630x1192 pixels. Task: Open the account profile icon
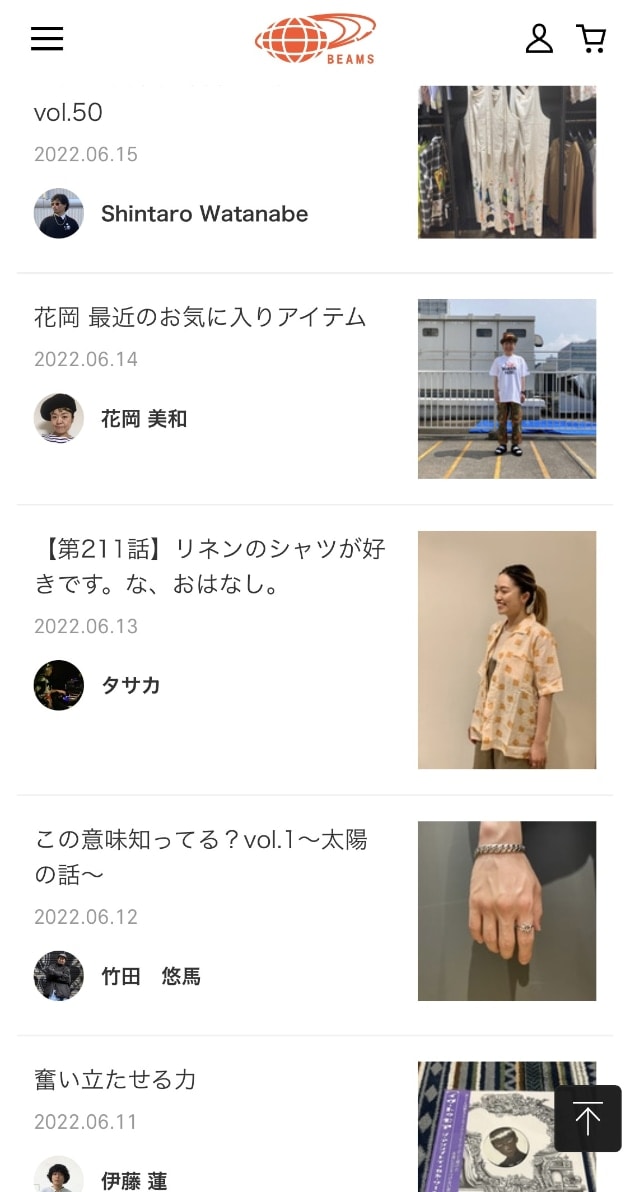pyautogui.click(x=539, y=39)
